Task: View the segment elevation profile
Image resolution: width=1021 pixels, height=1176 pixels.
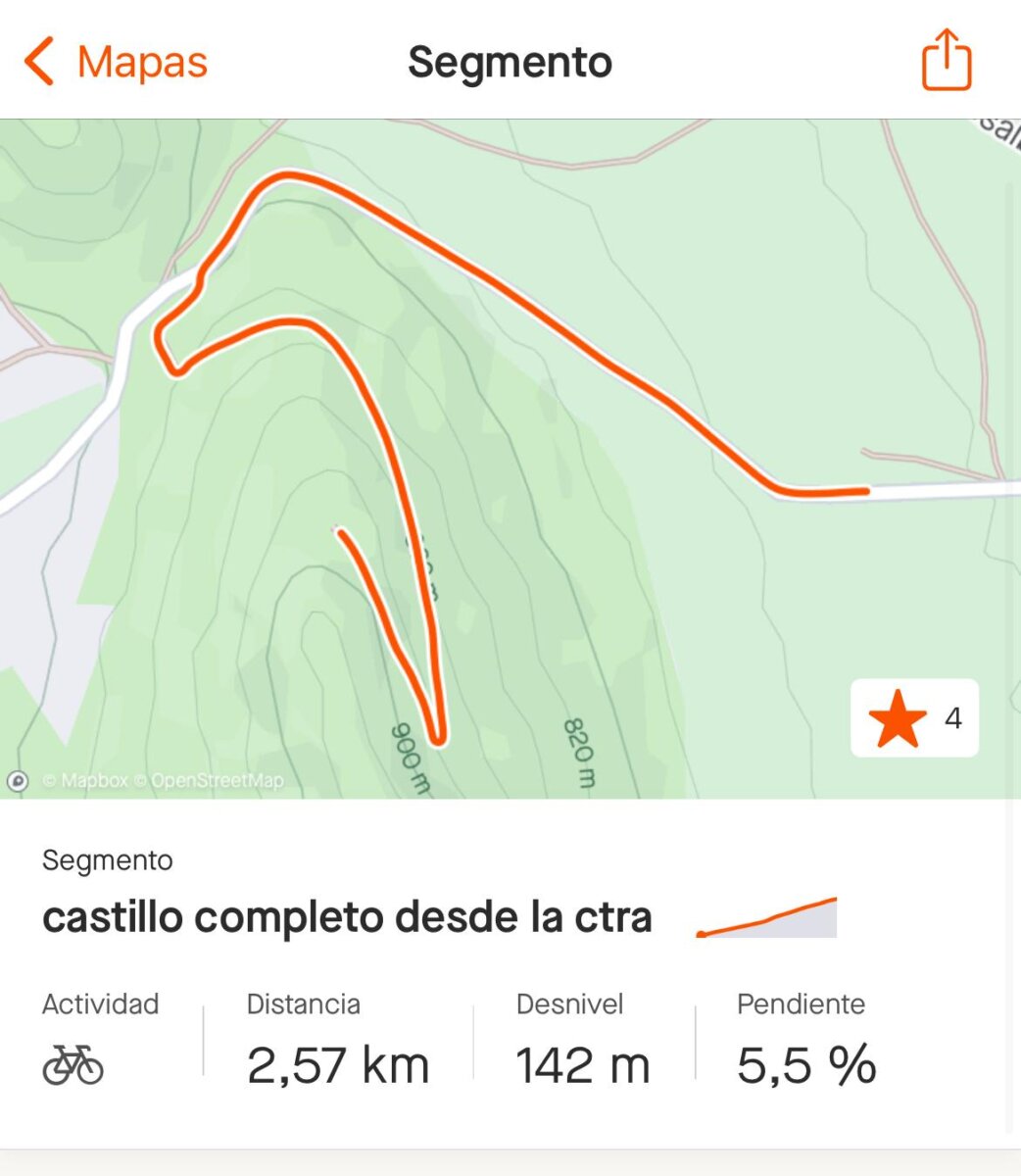Action: pyautogui.click(x=767, y=918)
